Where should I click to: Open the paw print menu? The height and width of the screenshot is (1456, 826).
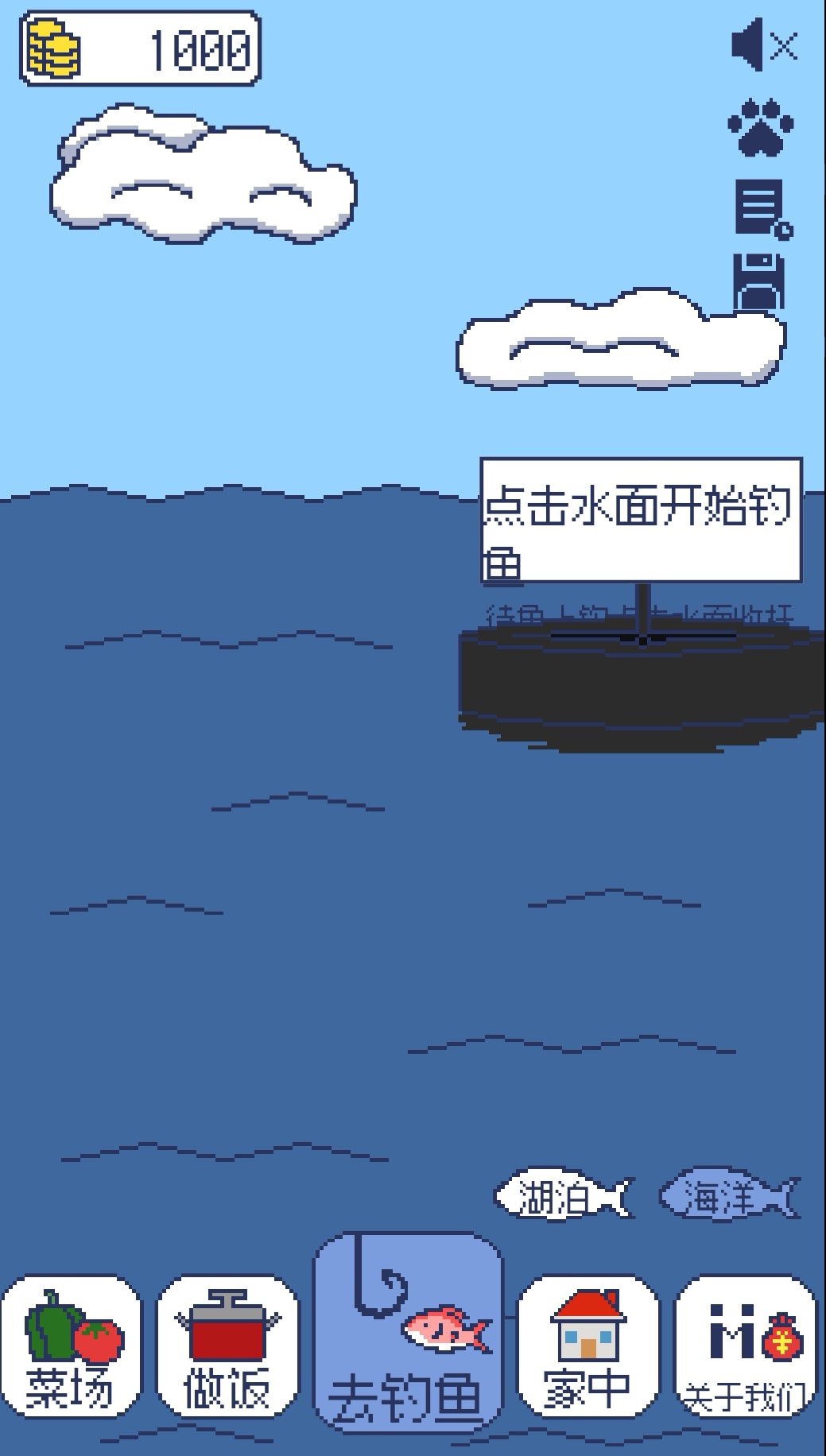click(x=760, y=127)
